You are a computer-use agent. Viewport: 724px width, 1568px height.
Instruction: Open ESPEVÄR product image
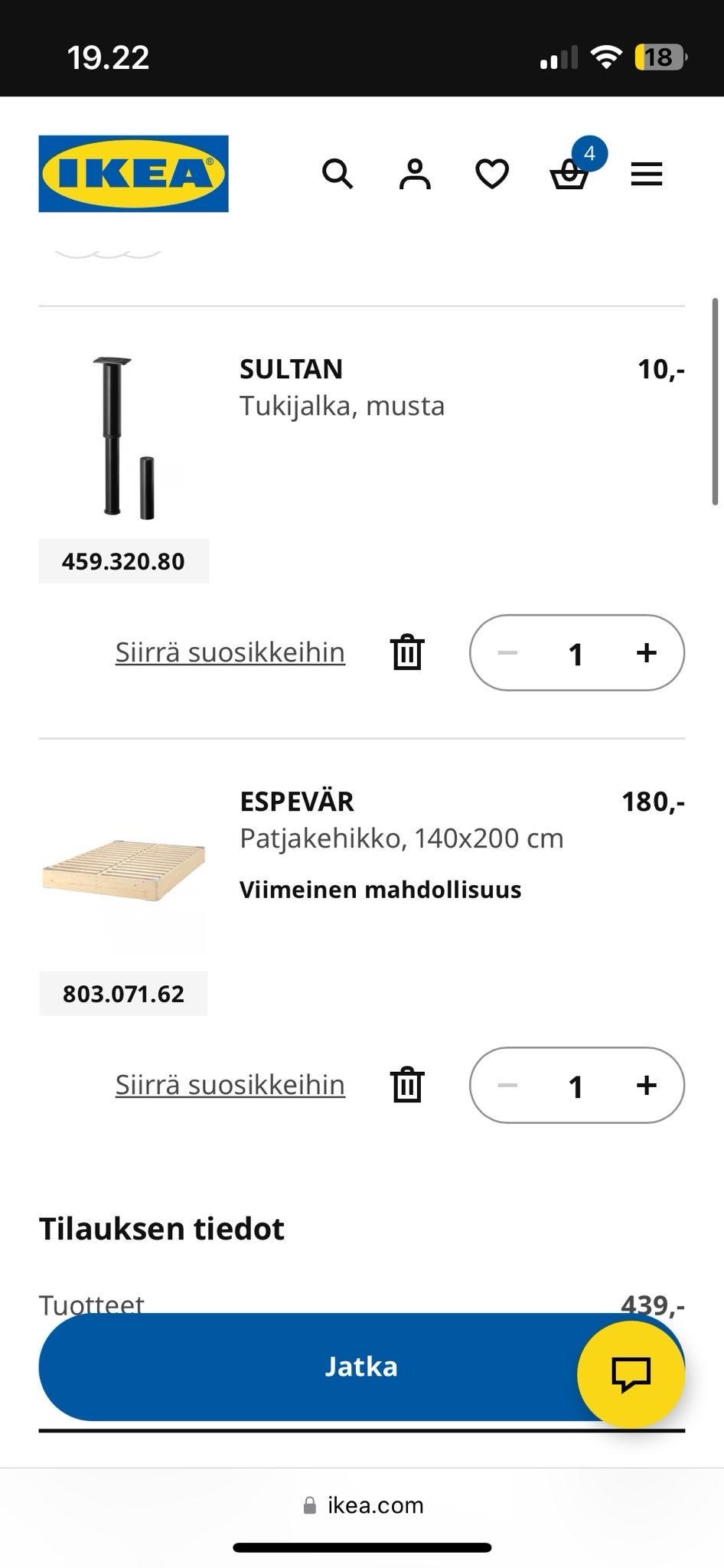[122, 865]
